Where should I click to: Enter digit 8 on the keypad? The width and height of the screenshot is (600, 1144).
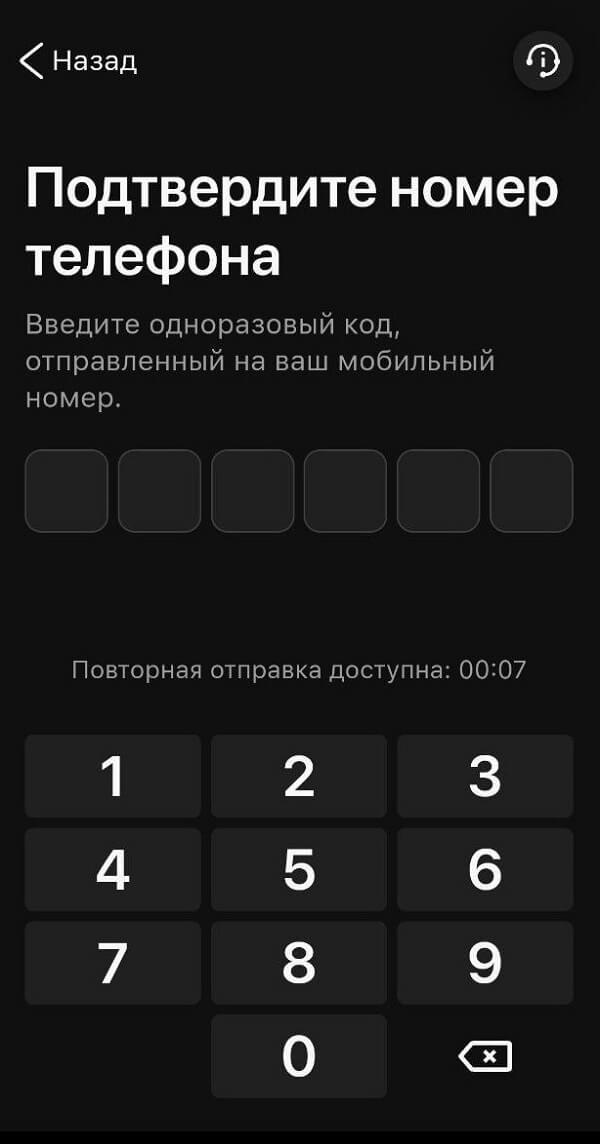point(299,962)
